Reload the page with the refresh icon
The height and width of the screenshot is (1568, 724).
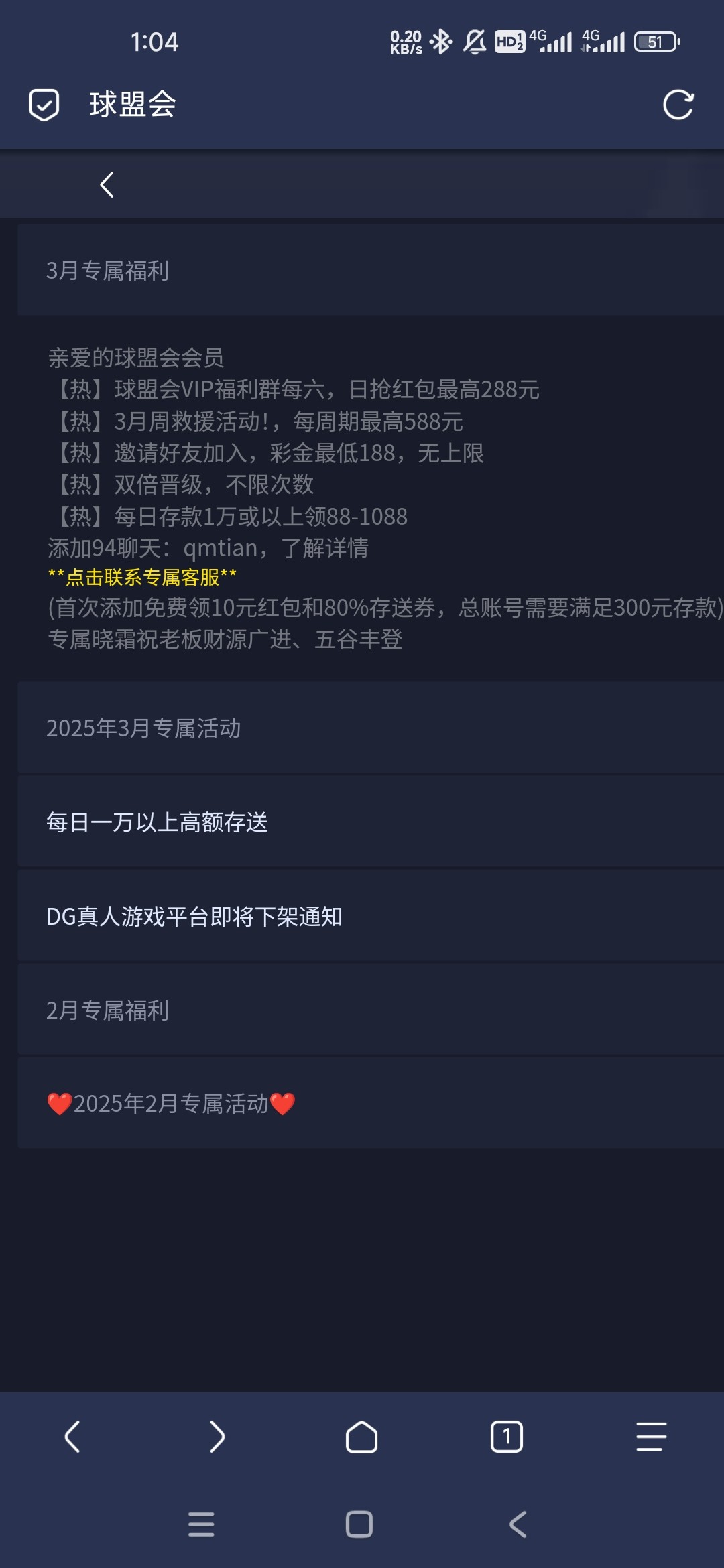[x=678, y=105]
